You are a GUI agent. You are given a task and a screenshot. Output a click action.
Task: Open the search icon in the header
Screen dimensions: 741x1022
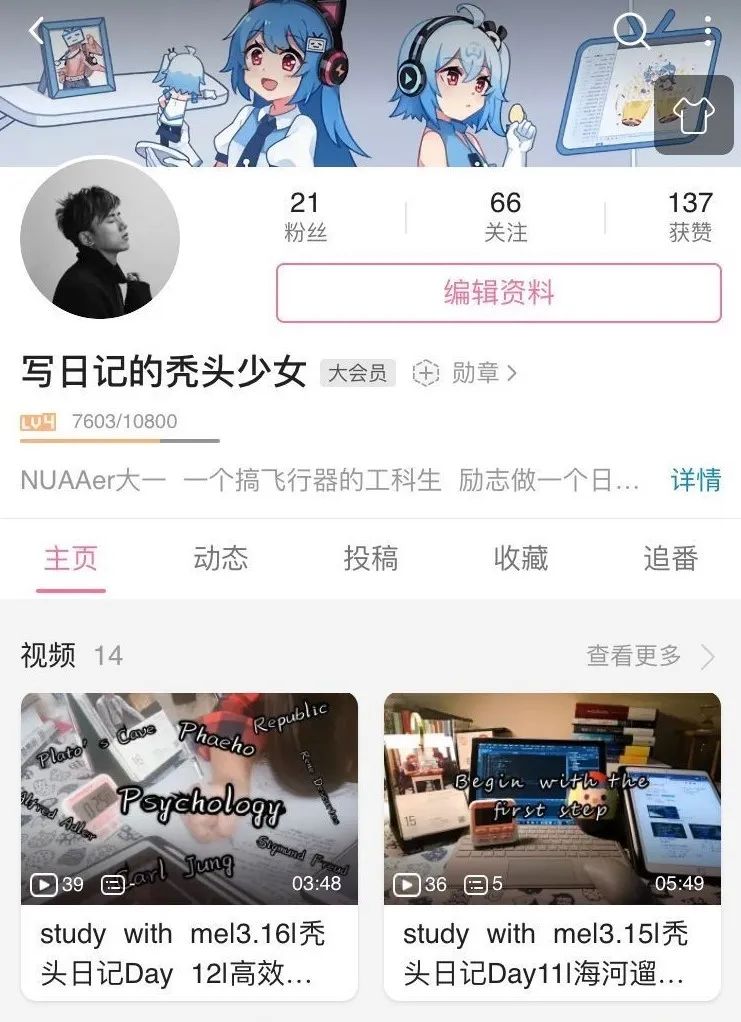[631, 31]
